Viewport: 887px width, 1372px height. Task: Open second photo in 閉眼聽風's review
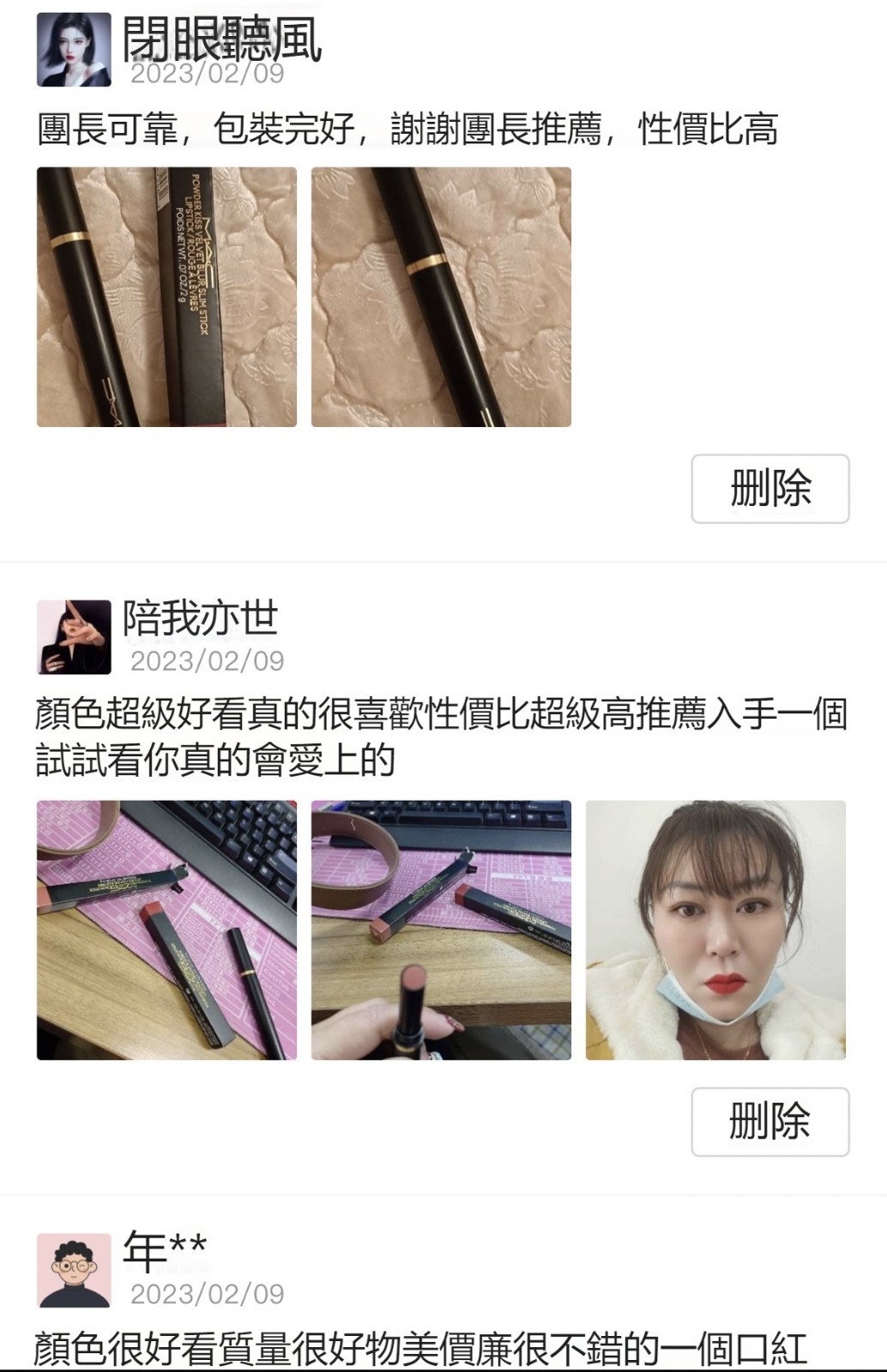[441, 297]
